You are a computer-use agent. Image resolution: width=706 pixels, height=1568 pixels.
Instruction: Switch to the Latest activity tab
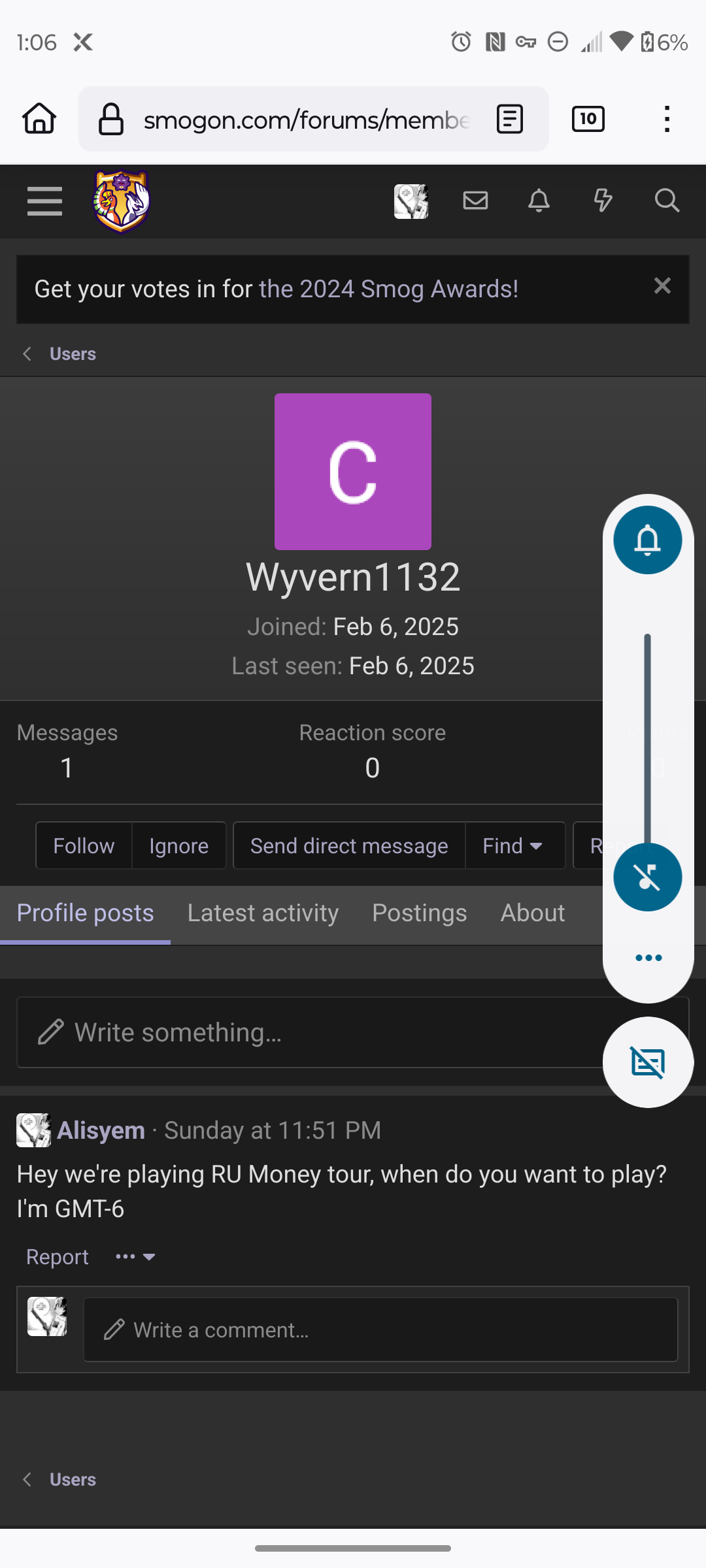point(263,913)
